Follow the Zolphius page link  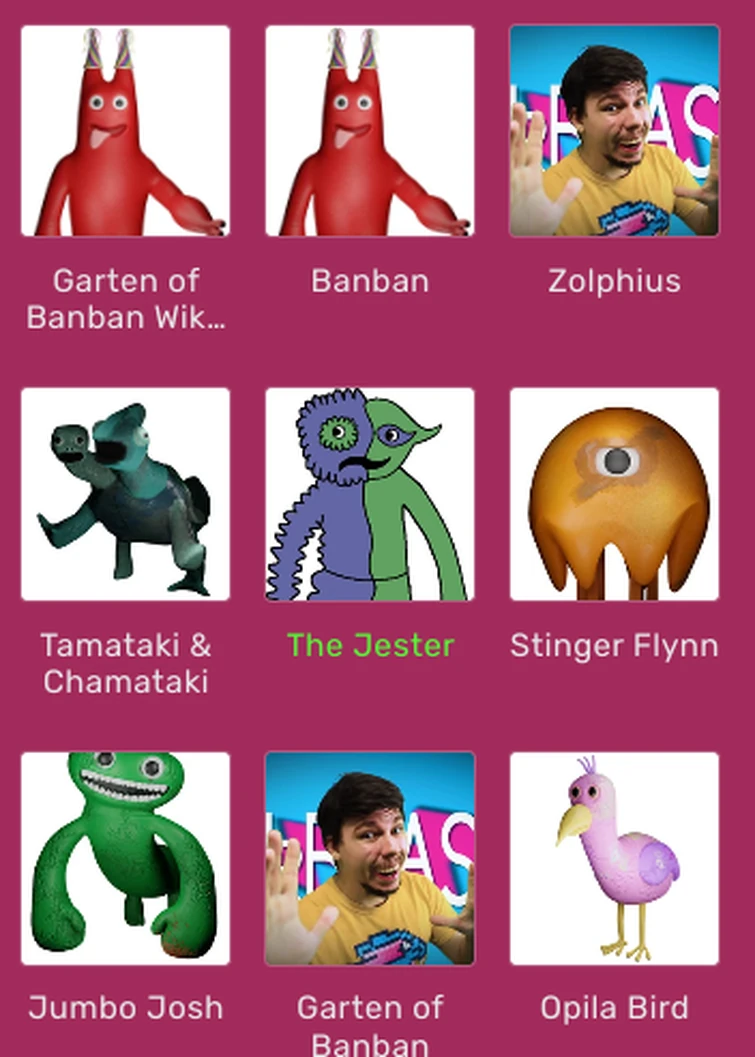click(614, 281)
